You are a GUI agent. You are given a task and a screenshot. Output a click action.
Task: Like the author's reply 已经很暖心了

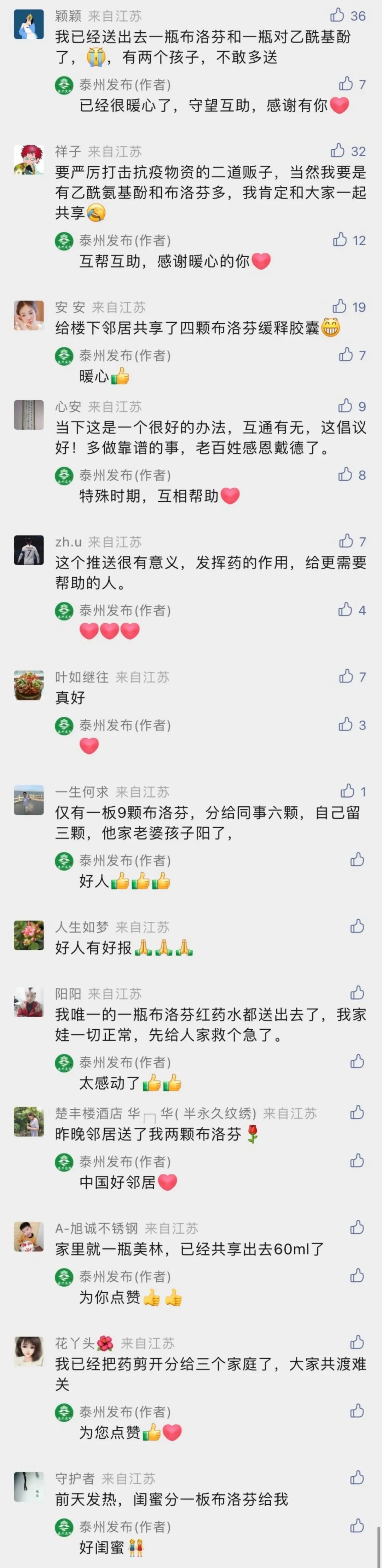coord(346,84)
